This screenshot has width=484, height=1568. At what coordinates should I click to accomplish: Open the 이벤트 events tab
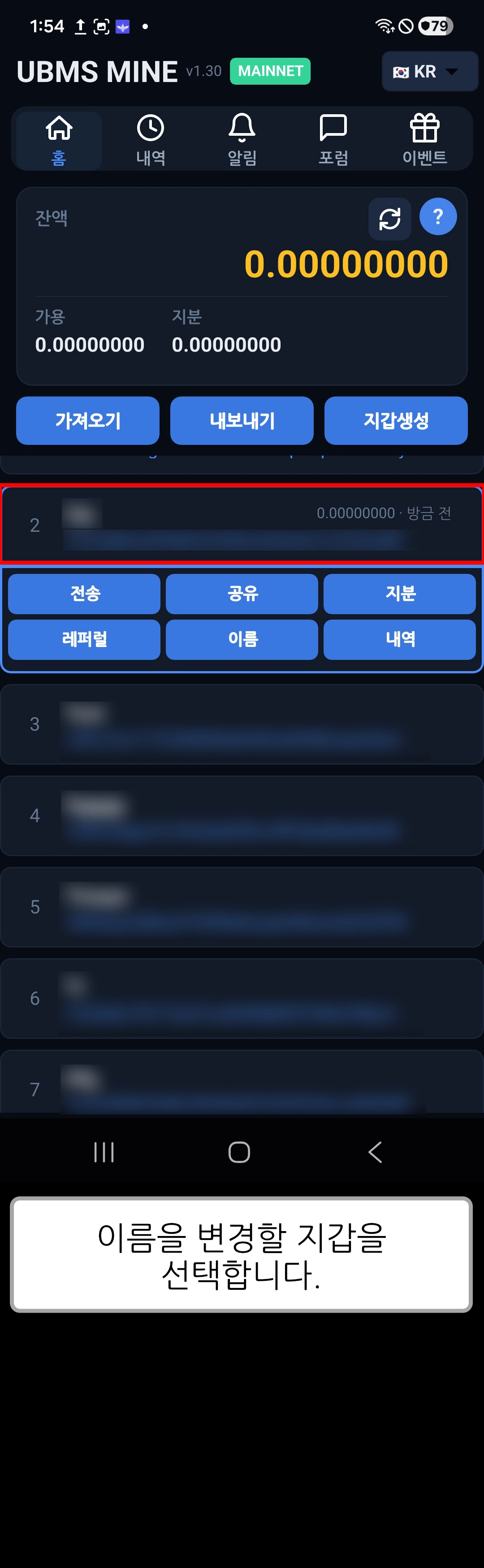coord(424,140)
